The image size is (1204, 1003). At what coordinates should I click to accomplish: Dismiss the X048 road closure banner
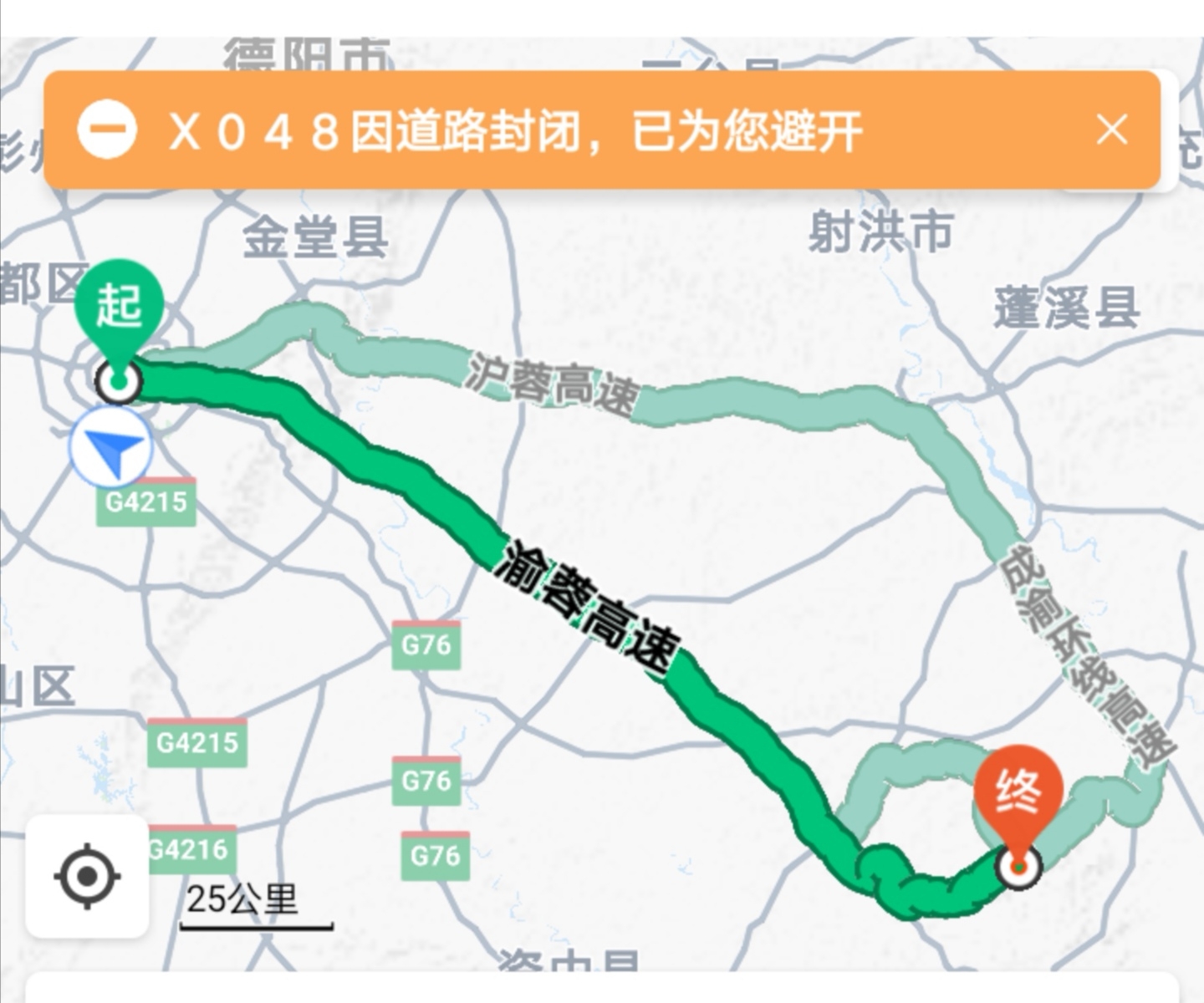click(1111, 130)
